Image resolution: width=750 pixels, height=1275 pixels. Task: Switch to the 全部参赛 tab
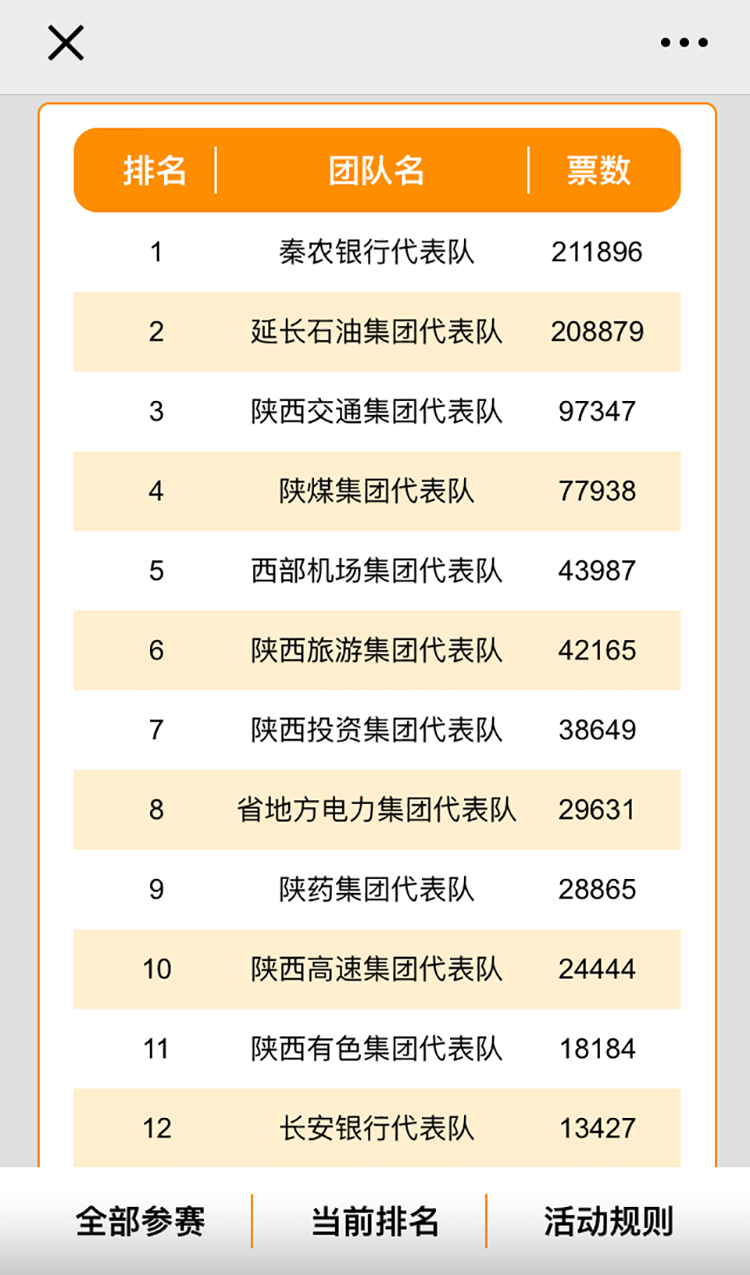[x=141, y=1221]
